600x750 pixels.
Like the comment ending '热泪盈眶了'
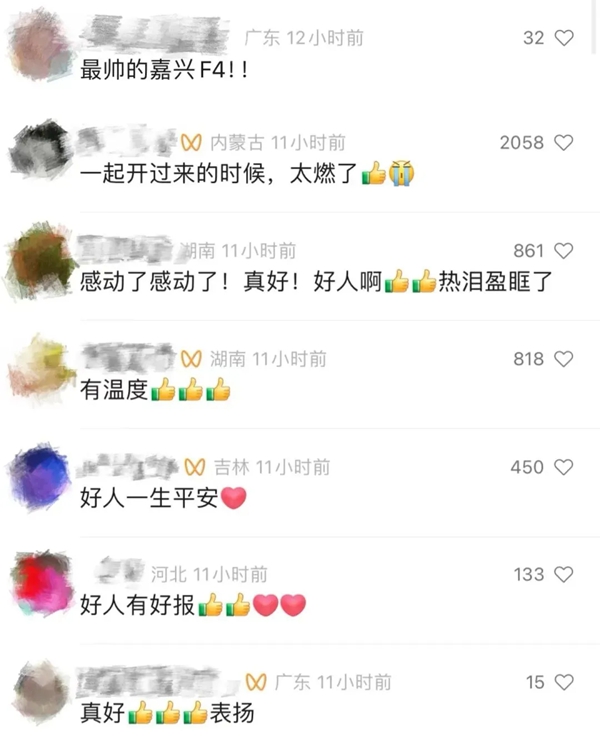coord(564,251)
